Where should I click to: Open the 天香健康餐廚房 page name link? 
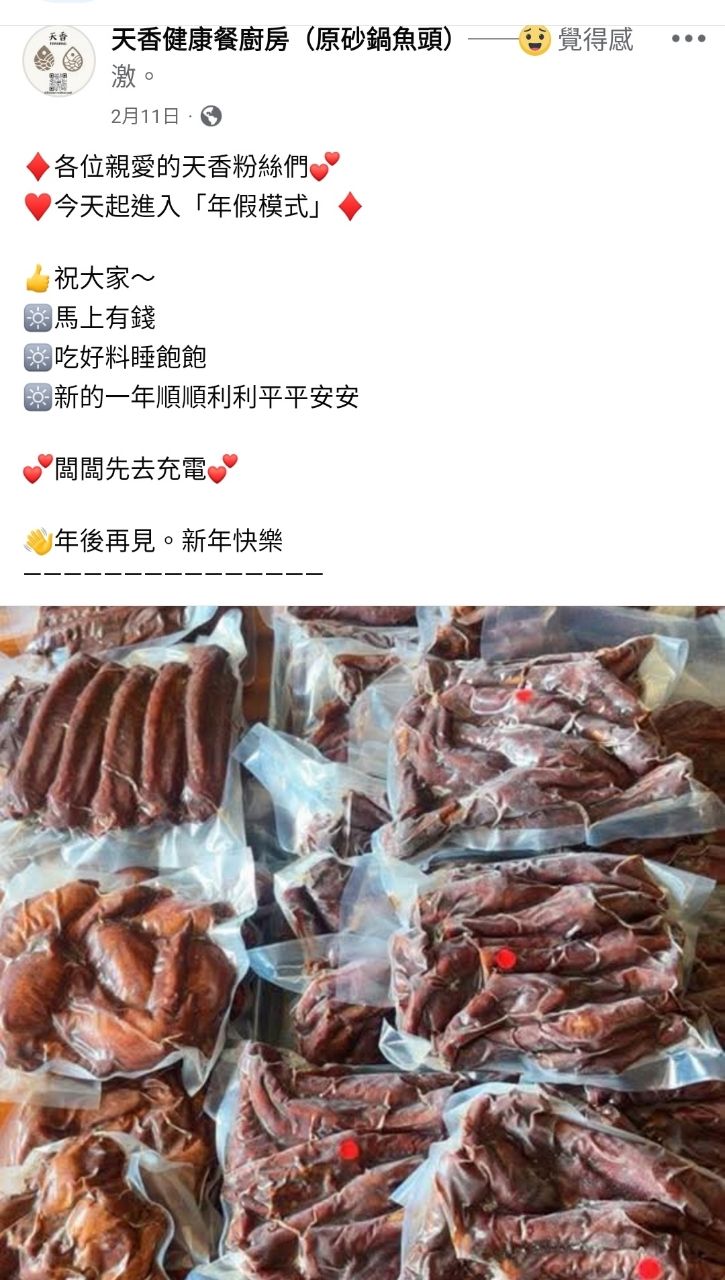click(285, 40)
